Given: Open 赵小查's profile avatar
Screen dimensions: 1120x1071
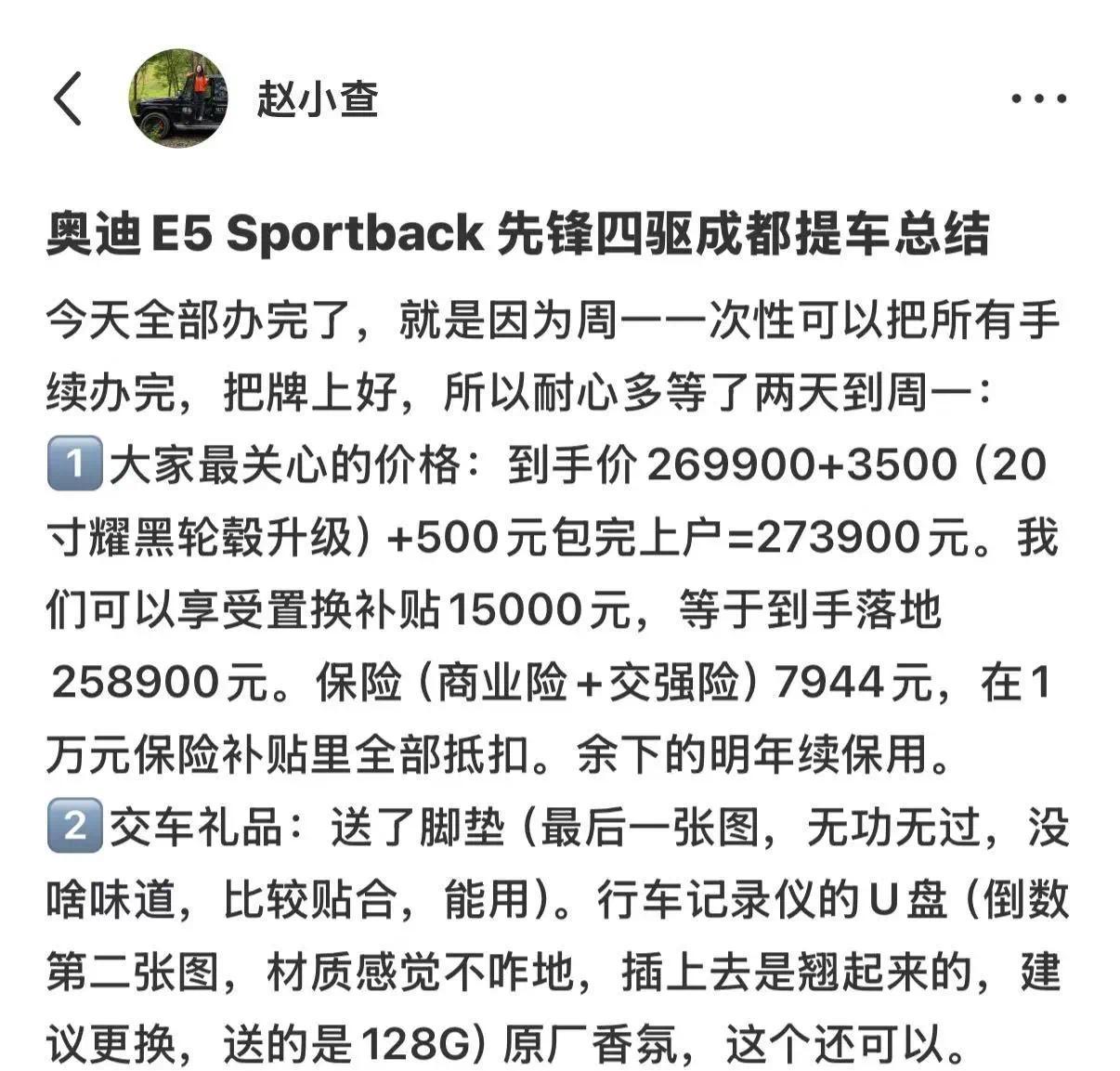Looking at the screenshot, I should 177,98.
